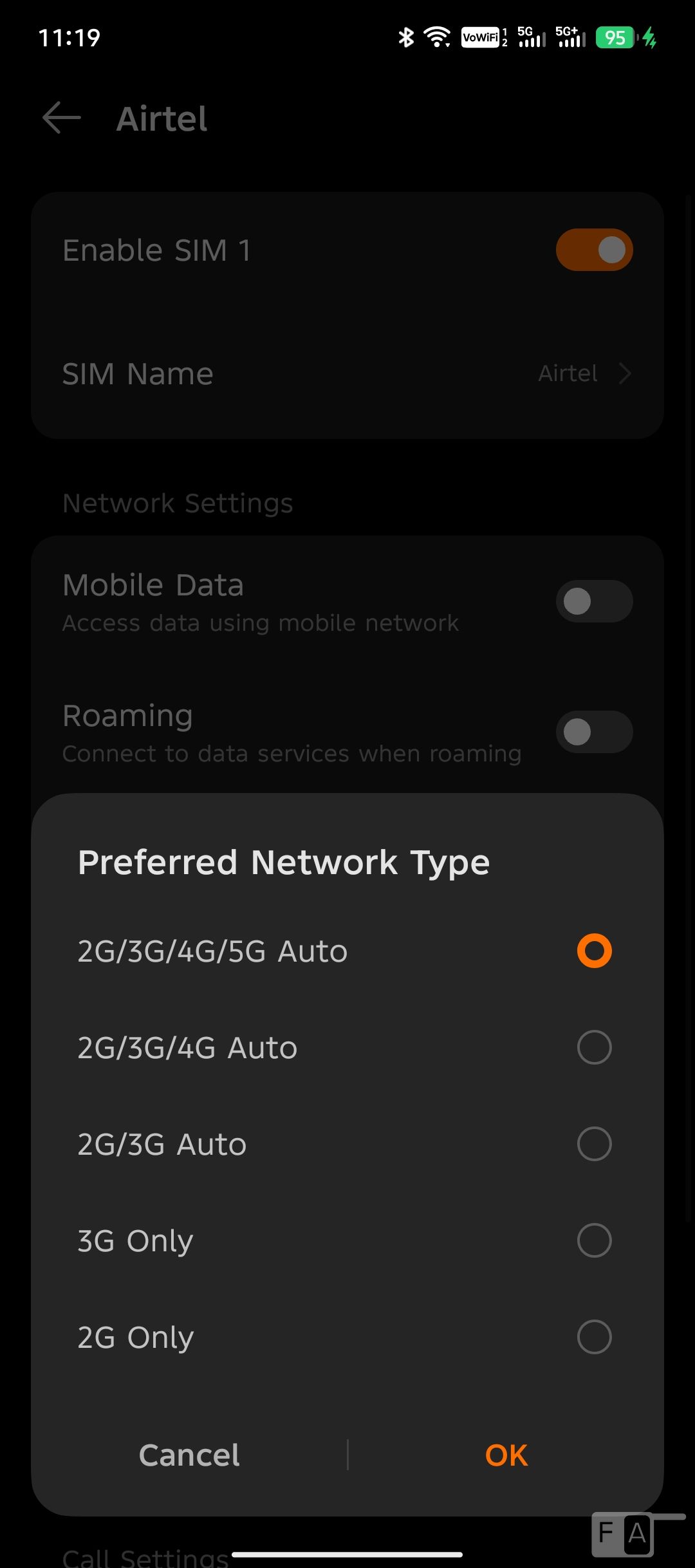Select 2G/3G/4G/5G Auto network type

click(347, 951)
